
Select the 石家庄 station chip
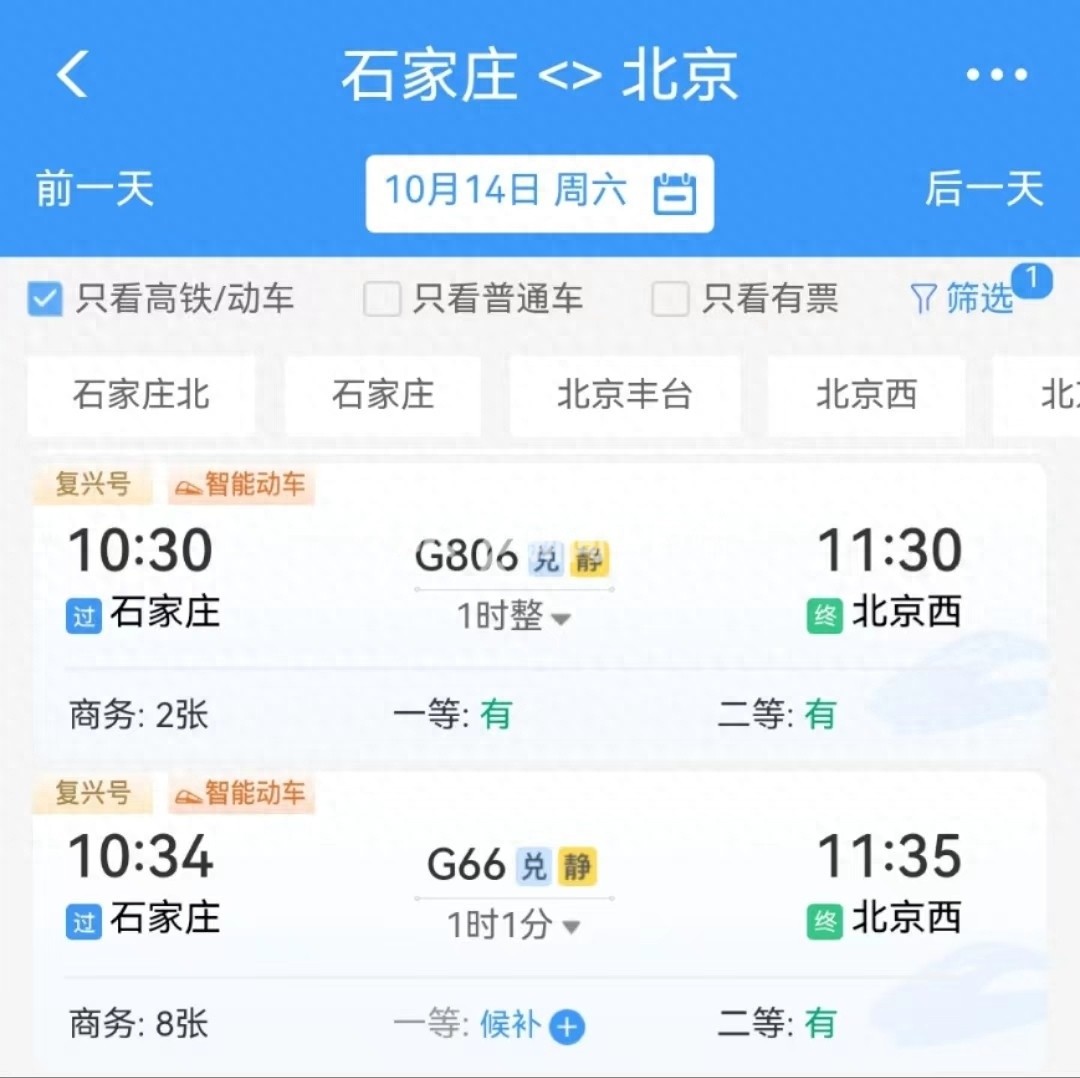point(383,395)
